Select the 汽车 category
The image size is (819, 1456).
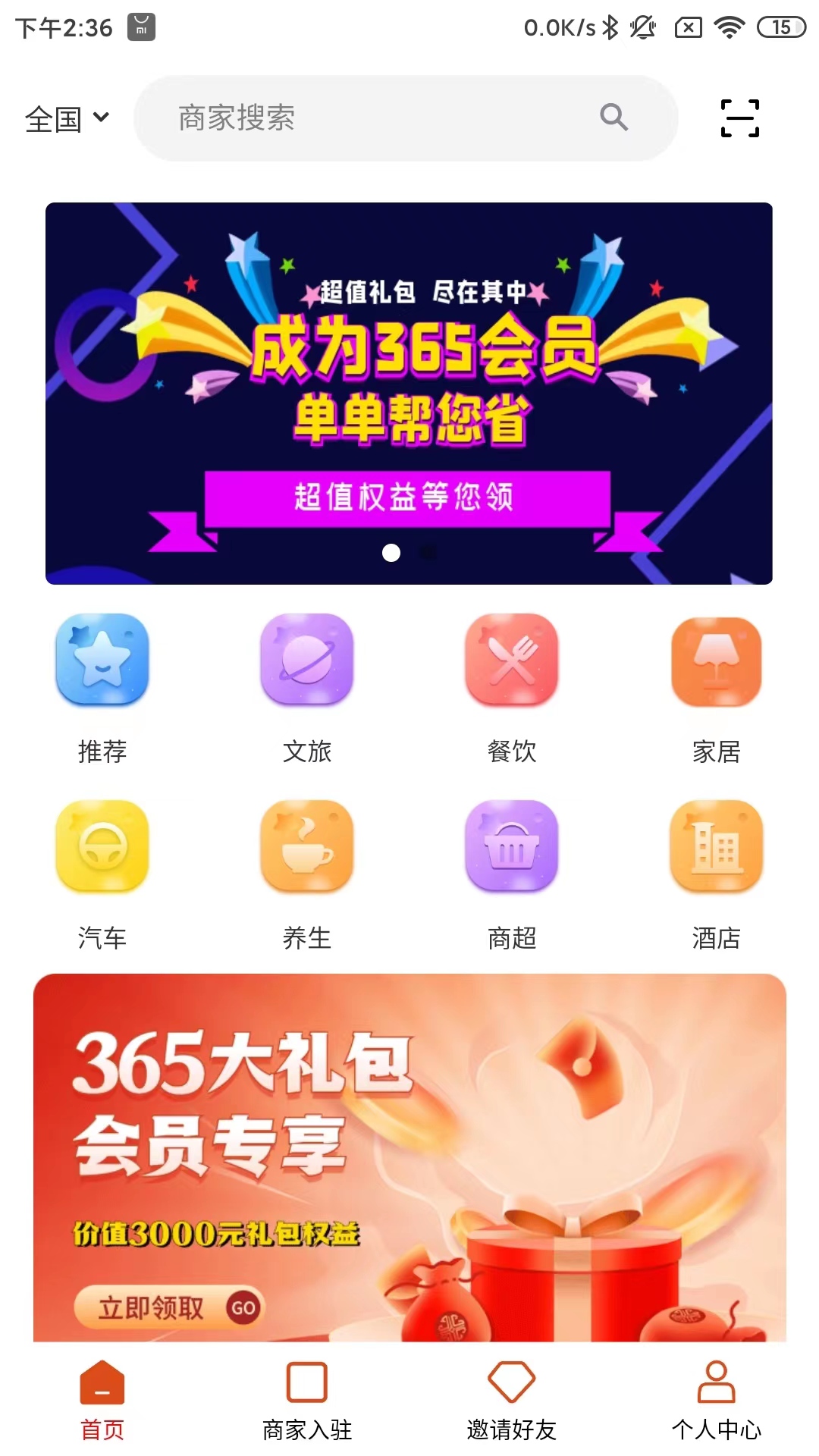(x=102, y=875)
